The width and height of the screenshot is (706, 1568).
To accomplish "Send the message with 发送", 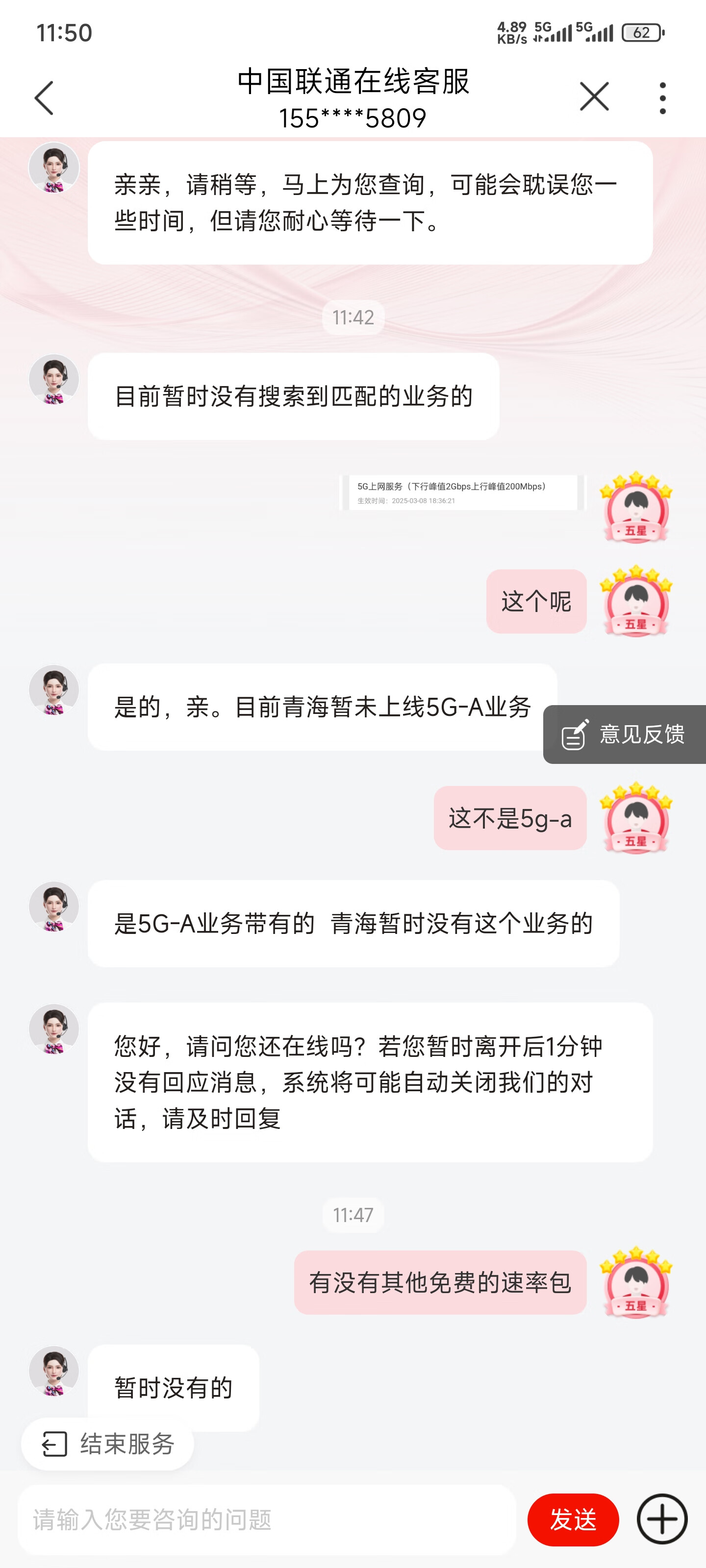I will point(573,1519).
